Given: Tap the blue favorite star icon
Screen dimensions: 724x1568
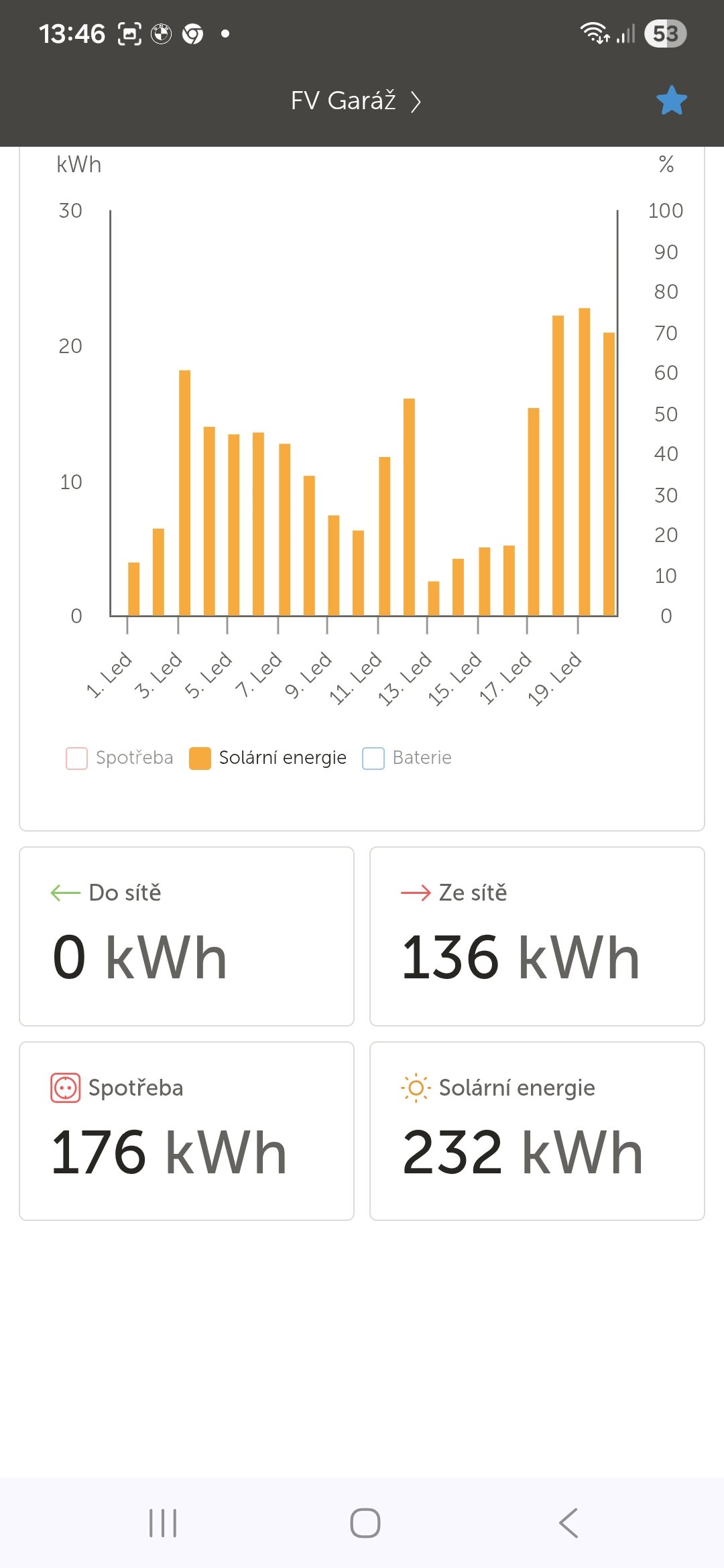Looking at the screenshot, I should coord(671,101).
